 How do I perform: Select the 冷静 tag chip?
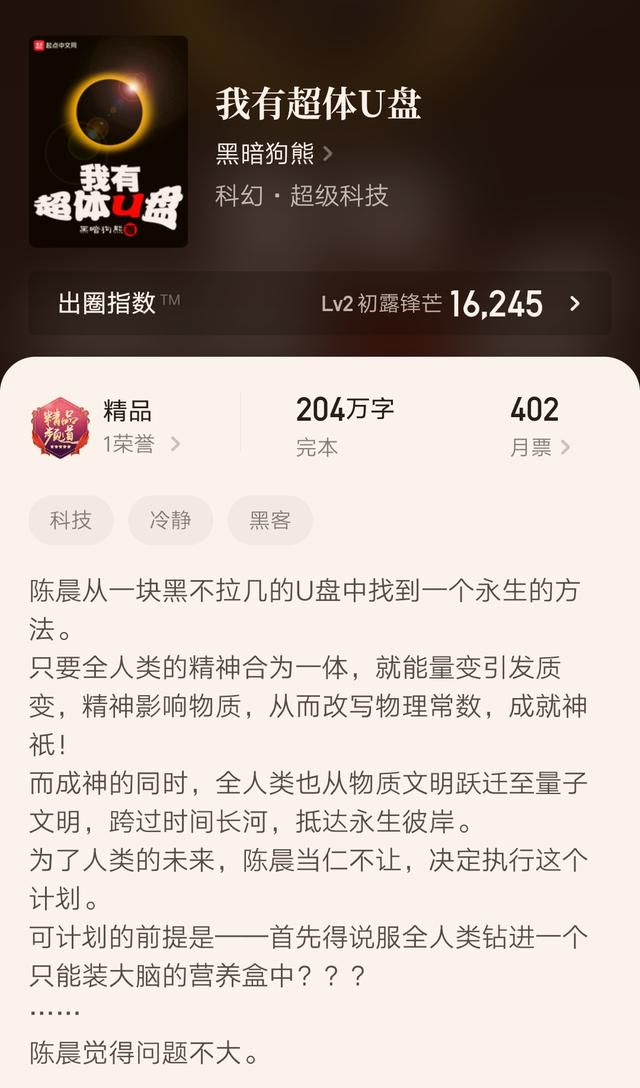point(170,520)
